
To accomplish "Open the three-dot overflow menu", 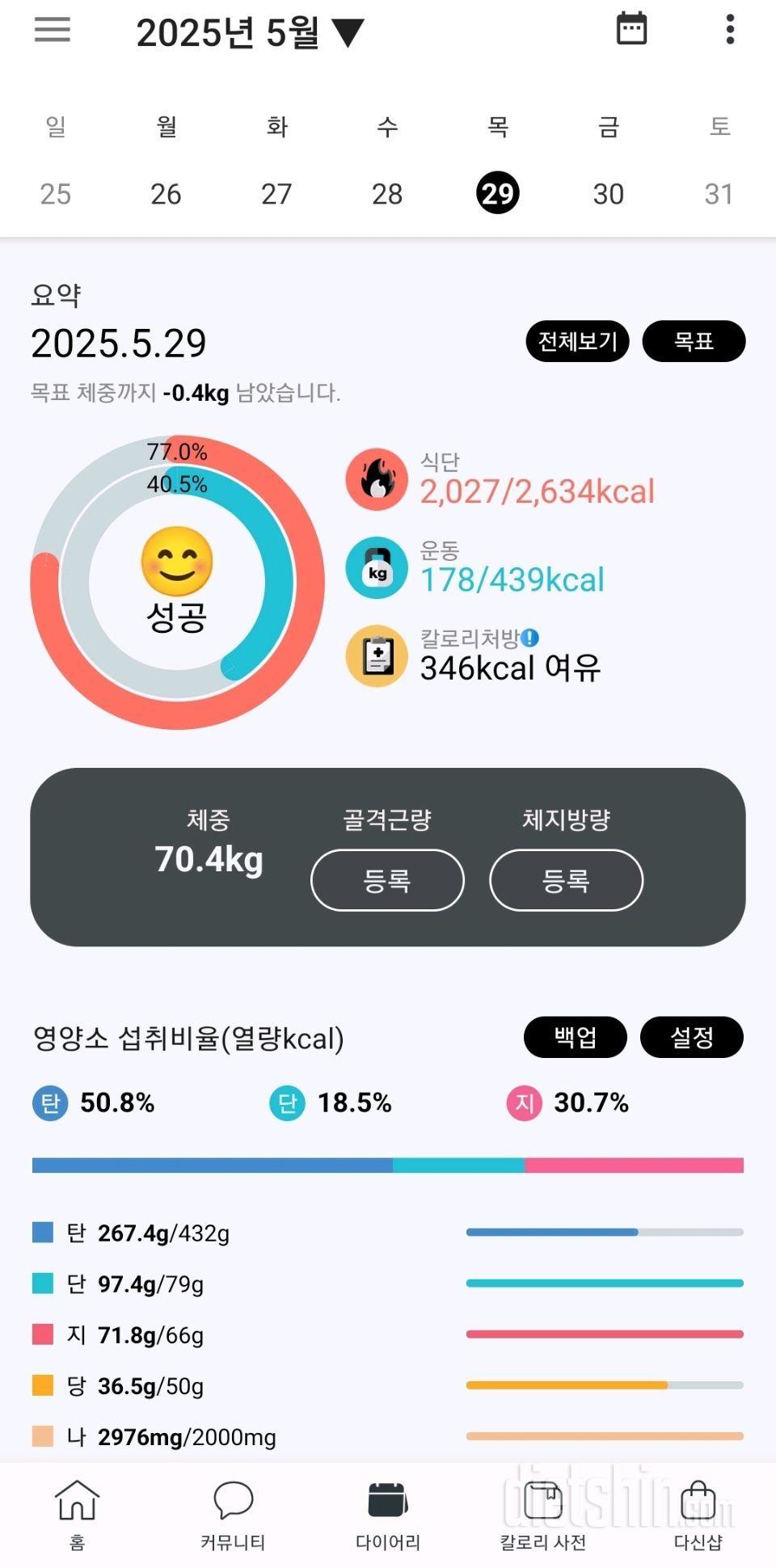I will tap(730, 30).
